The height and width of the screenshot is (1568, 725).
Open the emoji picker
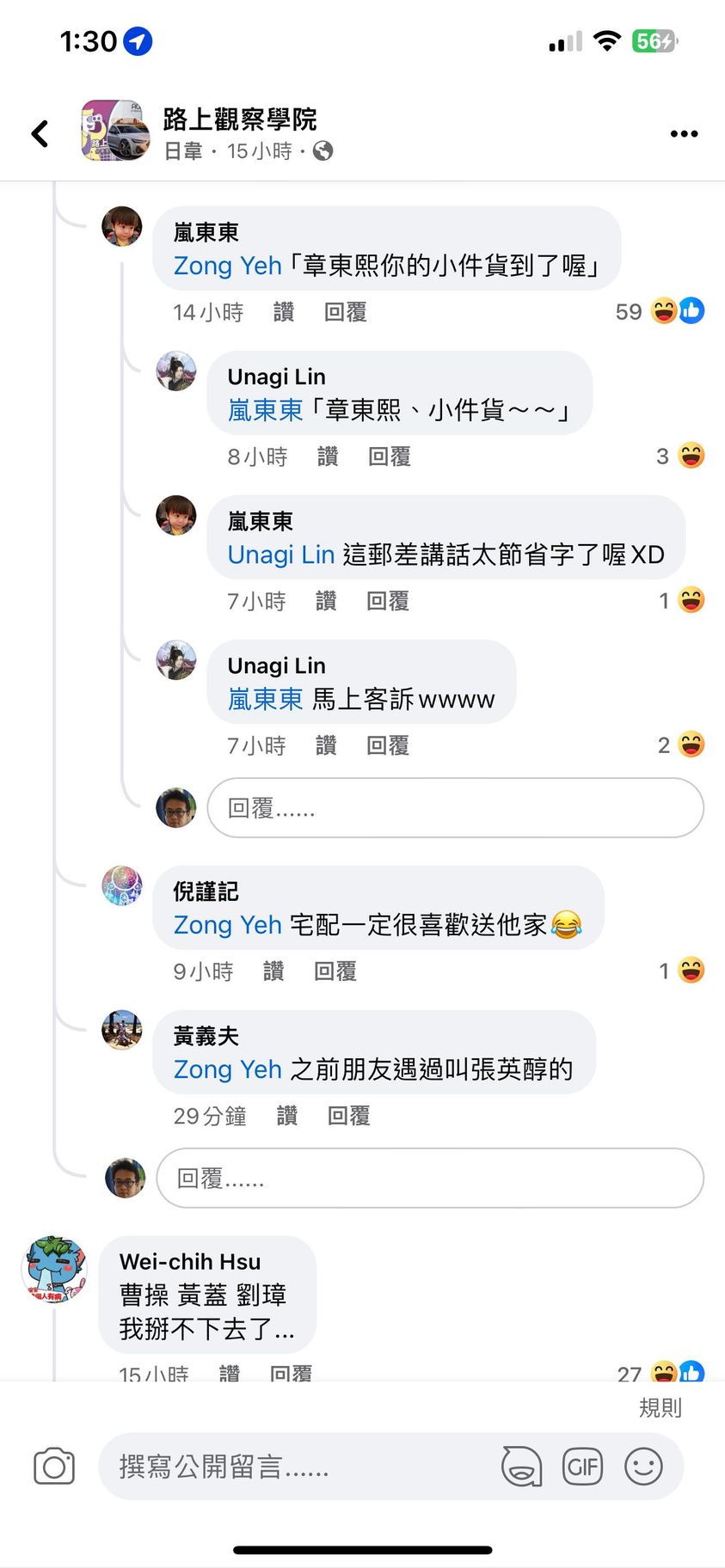[x=643, y=1467]
